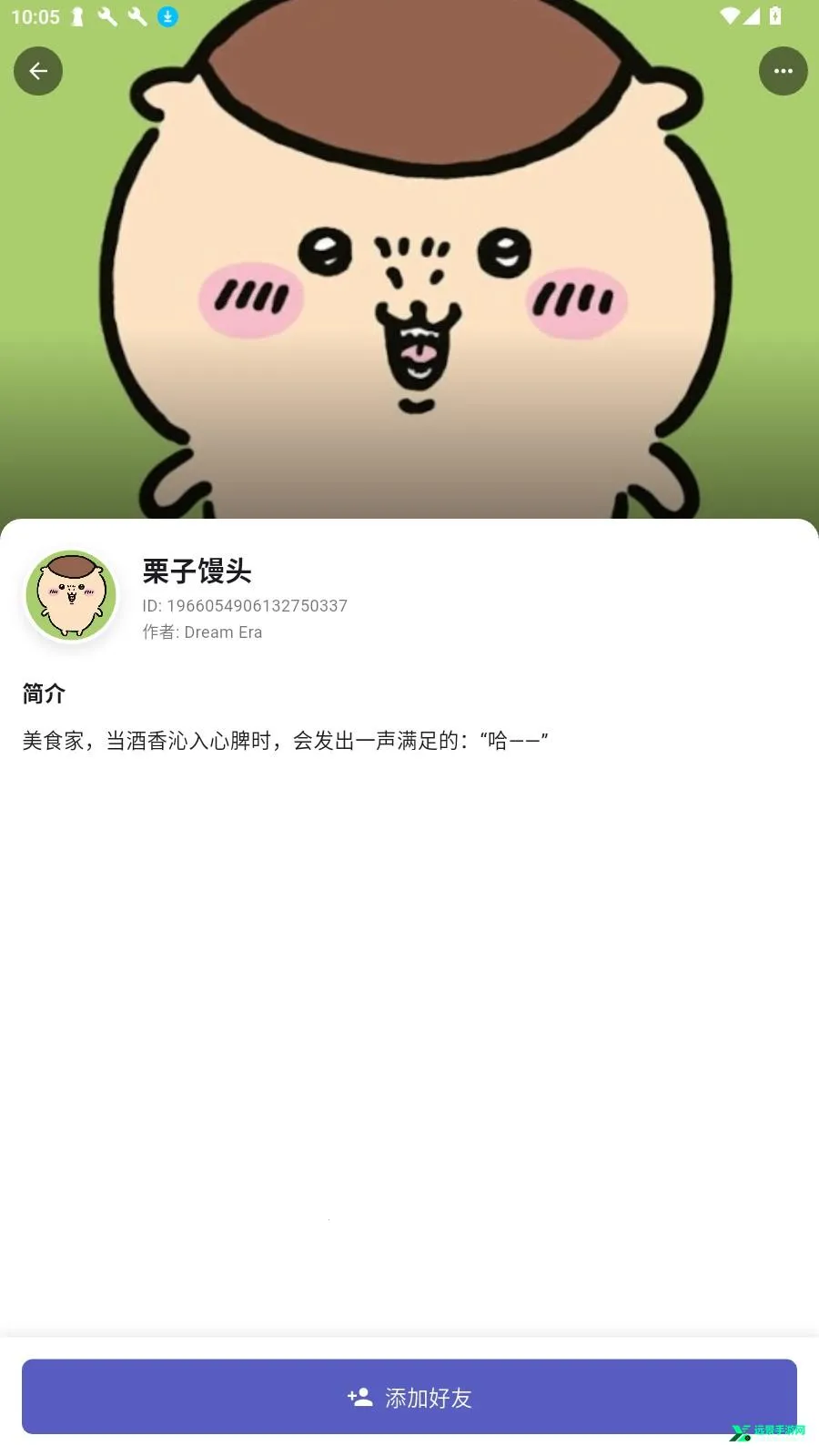Screen dimensions: 819x1456
Task: Tap the 作者: Dream Era text
Action: click(x=201, y=632)
